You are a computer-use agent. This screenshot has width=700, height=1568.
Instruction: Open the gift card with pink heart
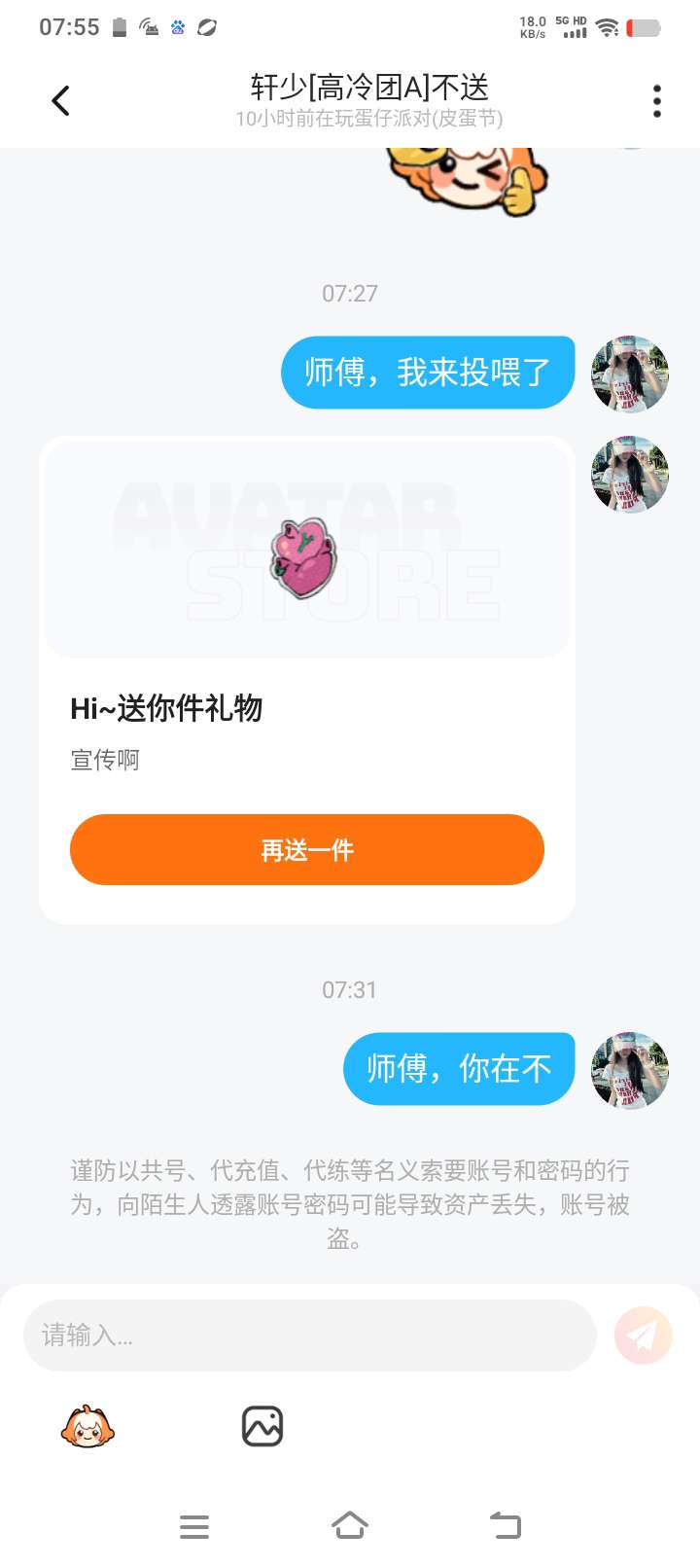click(x=307, y=680)
